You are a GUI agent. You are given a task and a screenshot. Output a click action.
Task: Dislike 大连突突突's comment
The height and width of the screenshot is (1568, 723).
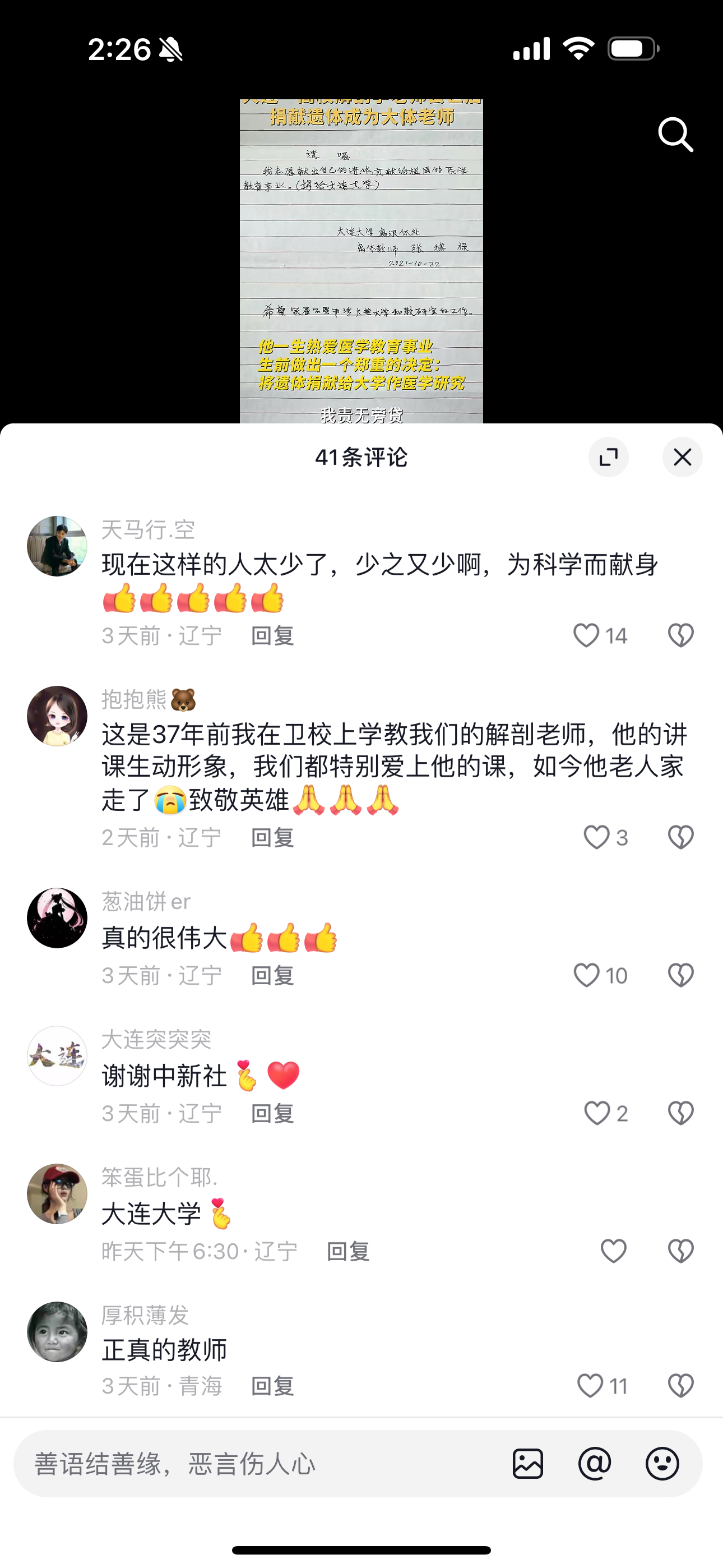pyautogui.click(x=680, y=1113)
